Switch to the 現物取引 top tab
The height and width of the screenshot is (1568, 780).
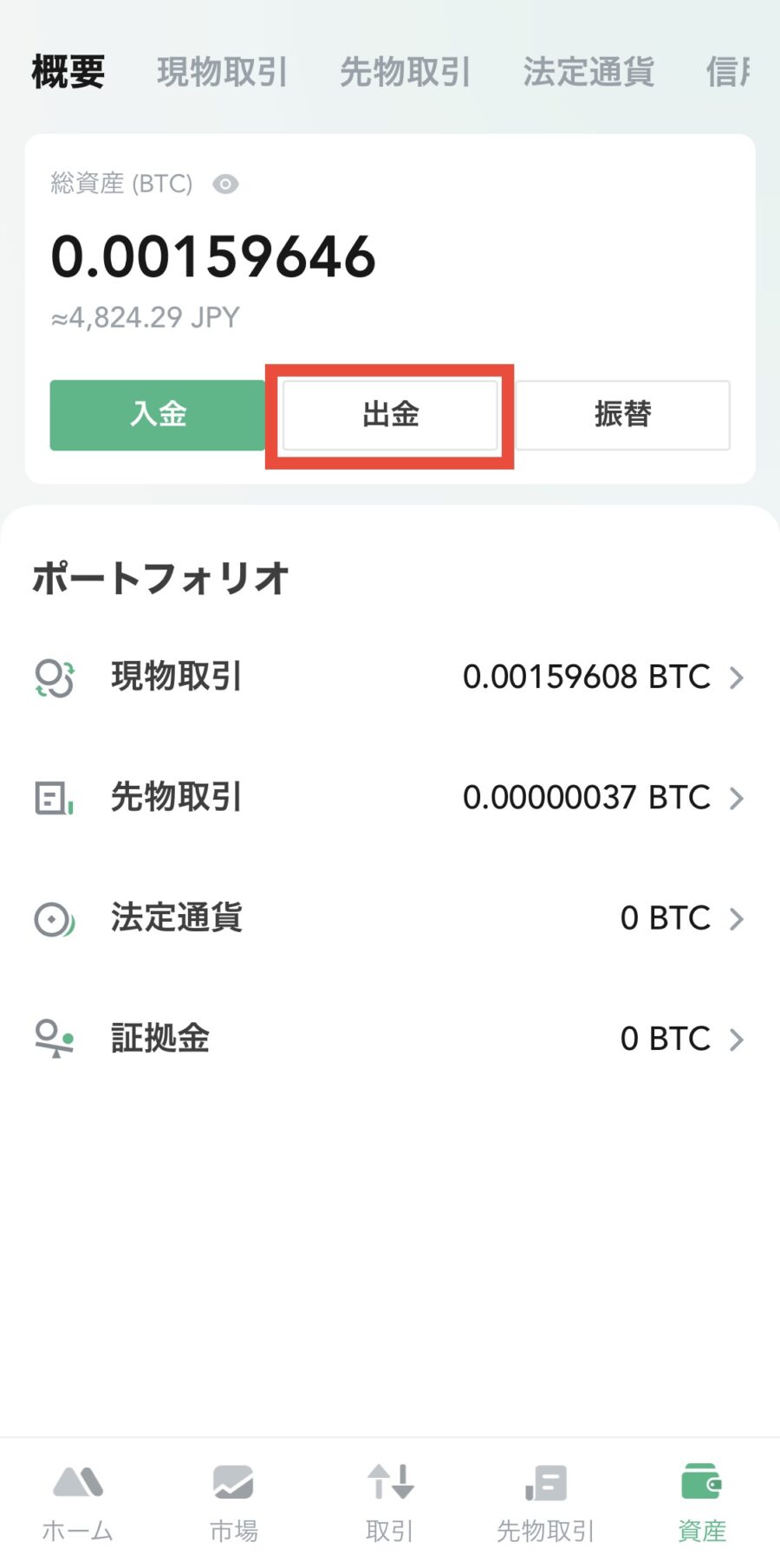pyautogui.click(x=222, y=72)
